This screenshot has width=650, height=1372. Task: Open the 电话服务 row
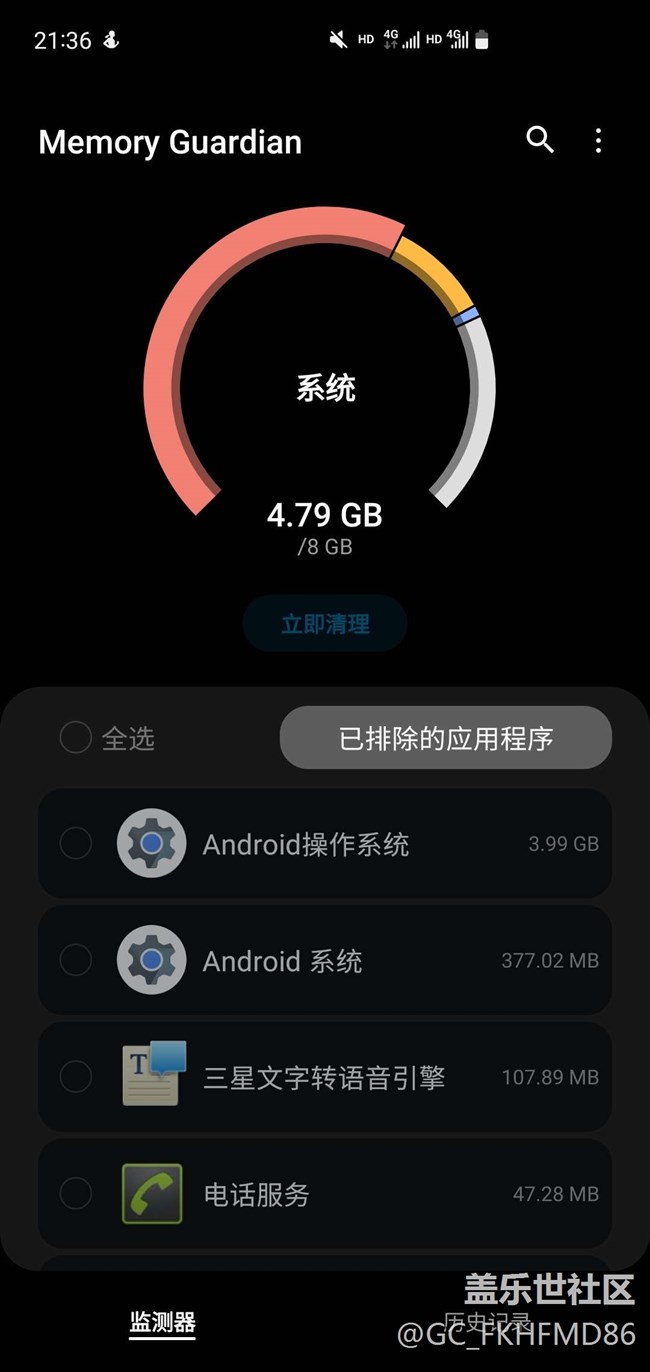[x=325, y=1193]
